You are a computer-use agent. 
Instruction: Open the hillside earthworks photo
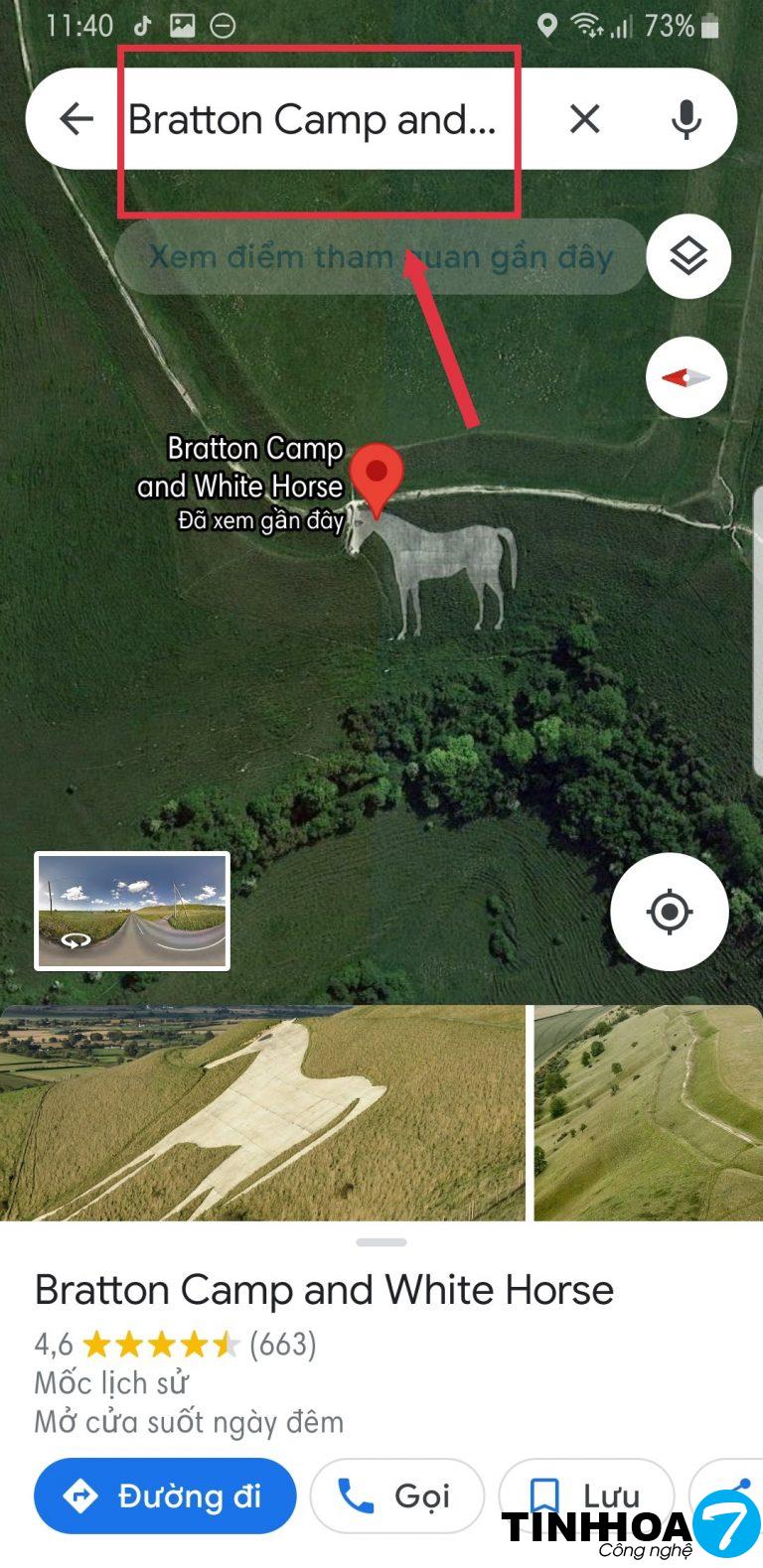(x=648, y=1112)
